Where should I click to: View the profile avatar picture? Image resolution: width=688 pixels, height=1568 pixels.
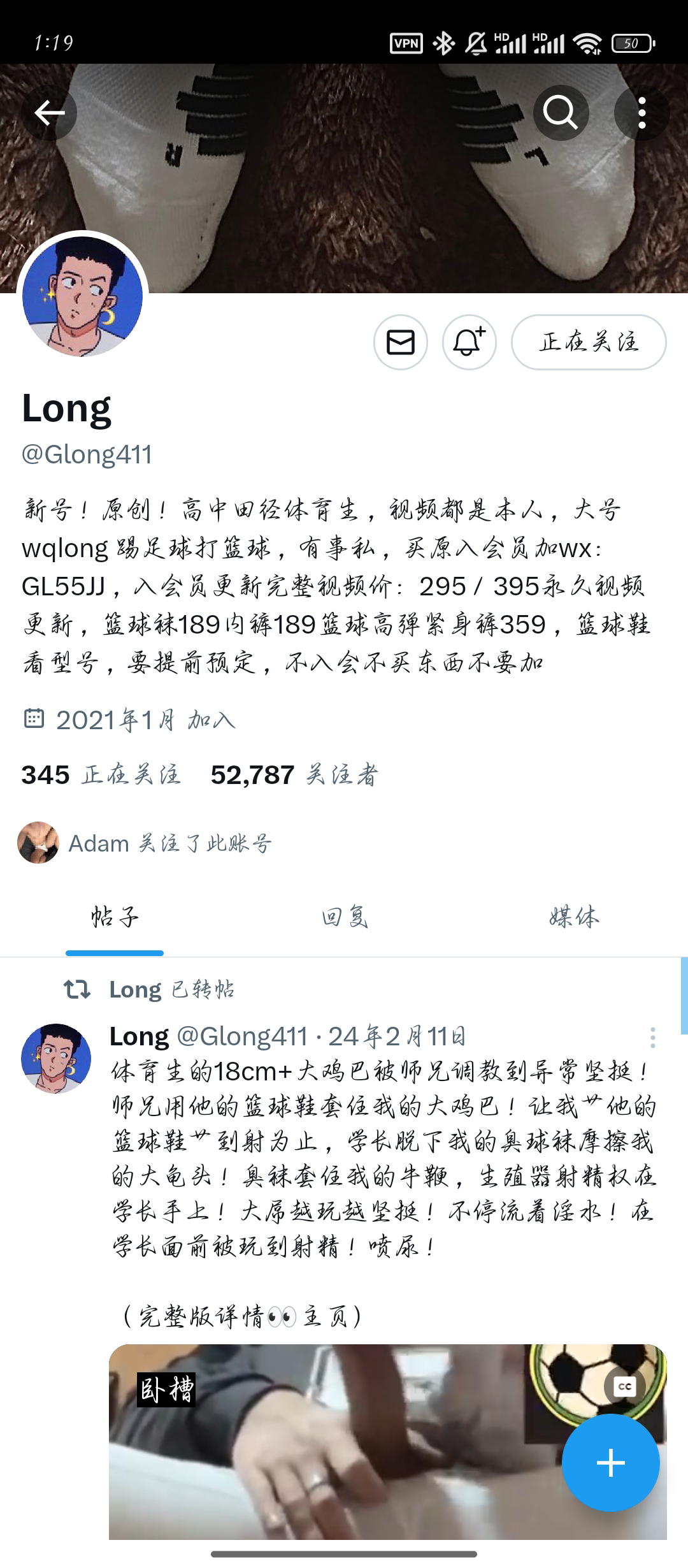click(83, 296)
